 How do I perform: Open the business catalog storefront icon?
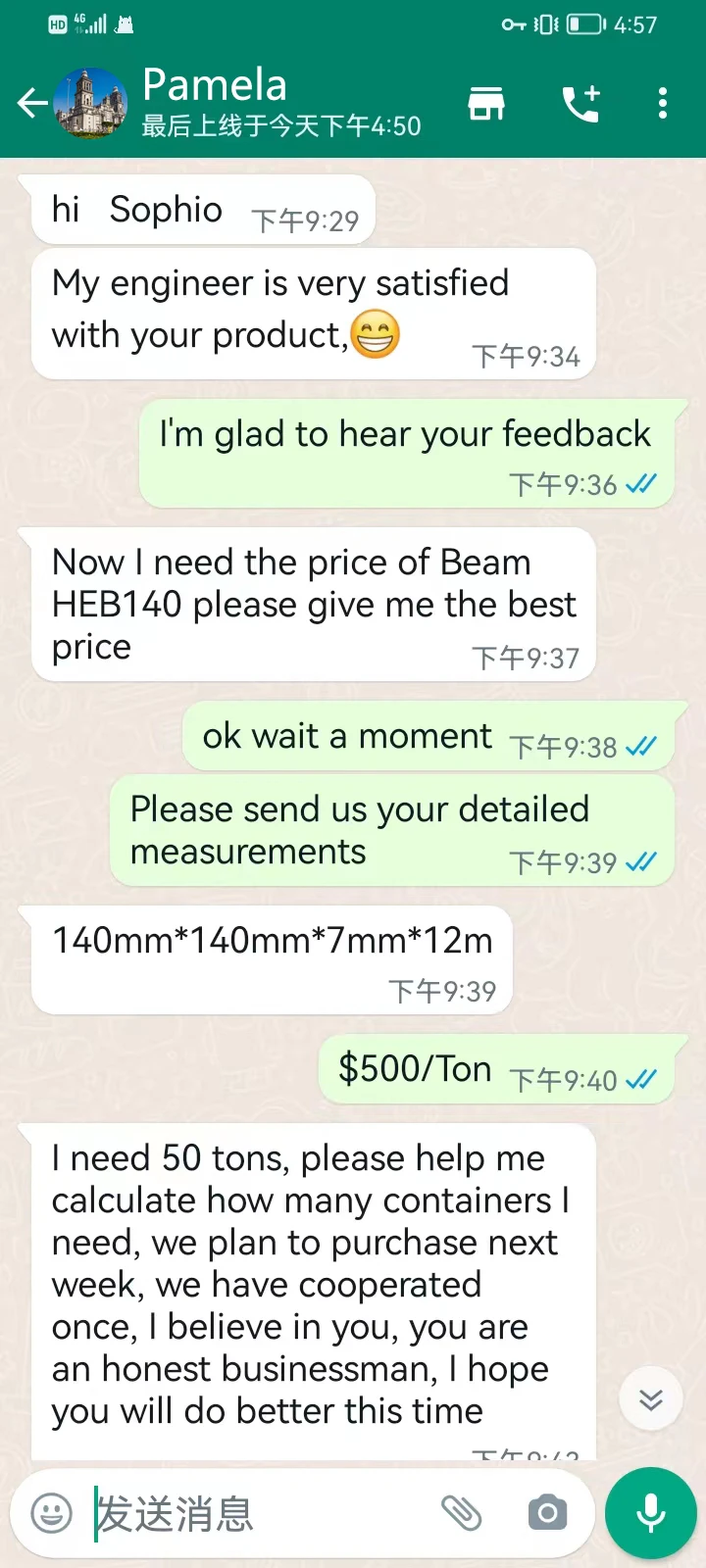(486, 103)
